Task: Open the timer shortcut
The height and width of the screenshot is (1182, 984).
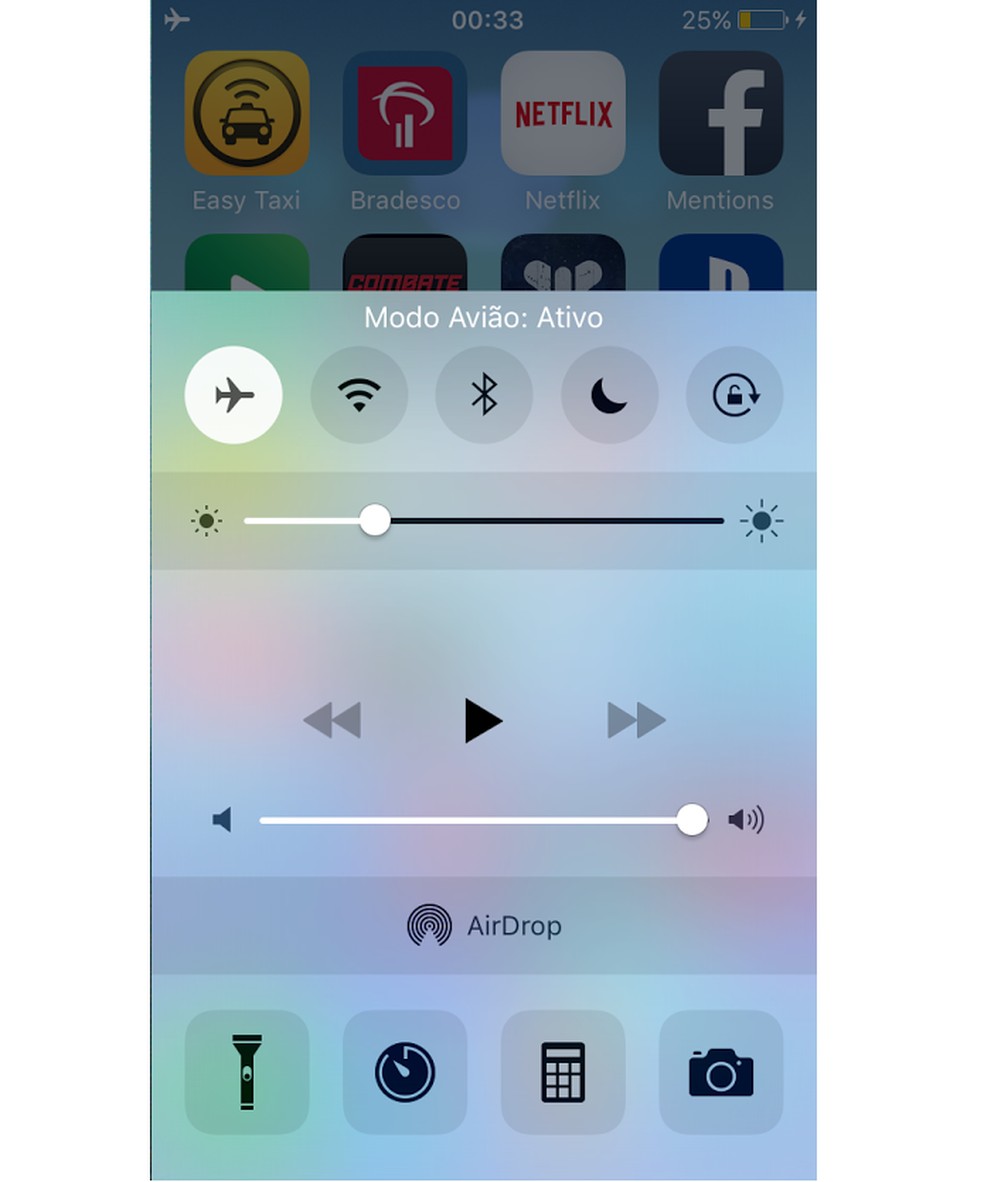Action: click(405, 1072)
